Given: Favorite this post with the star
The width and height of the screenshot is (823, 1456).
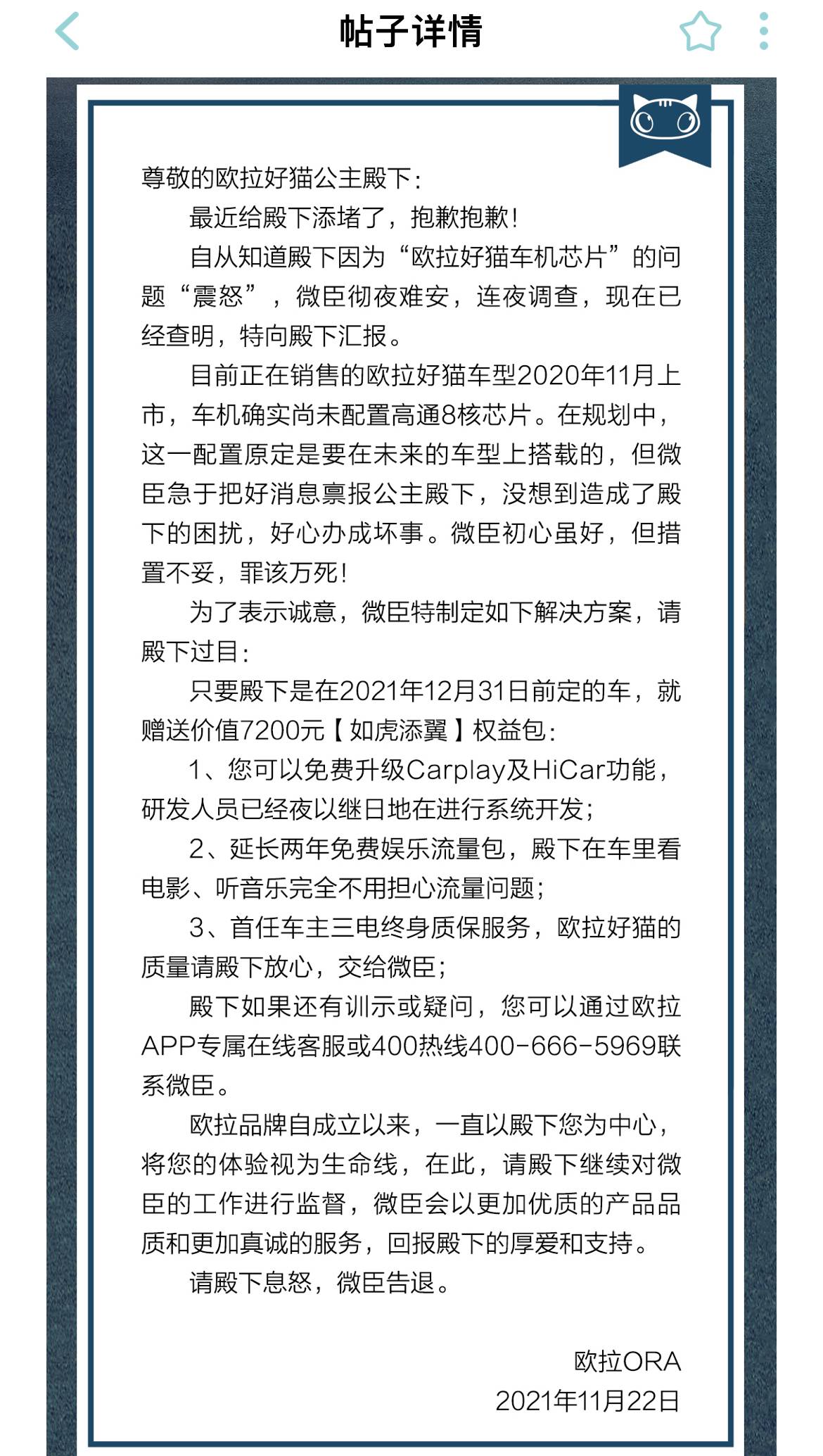Looking at the screenshot, I should 700,32.
